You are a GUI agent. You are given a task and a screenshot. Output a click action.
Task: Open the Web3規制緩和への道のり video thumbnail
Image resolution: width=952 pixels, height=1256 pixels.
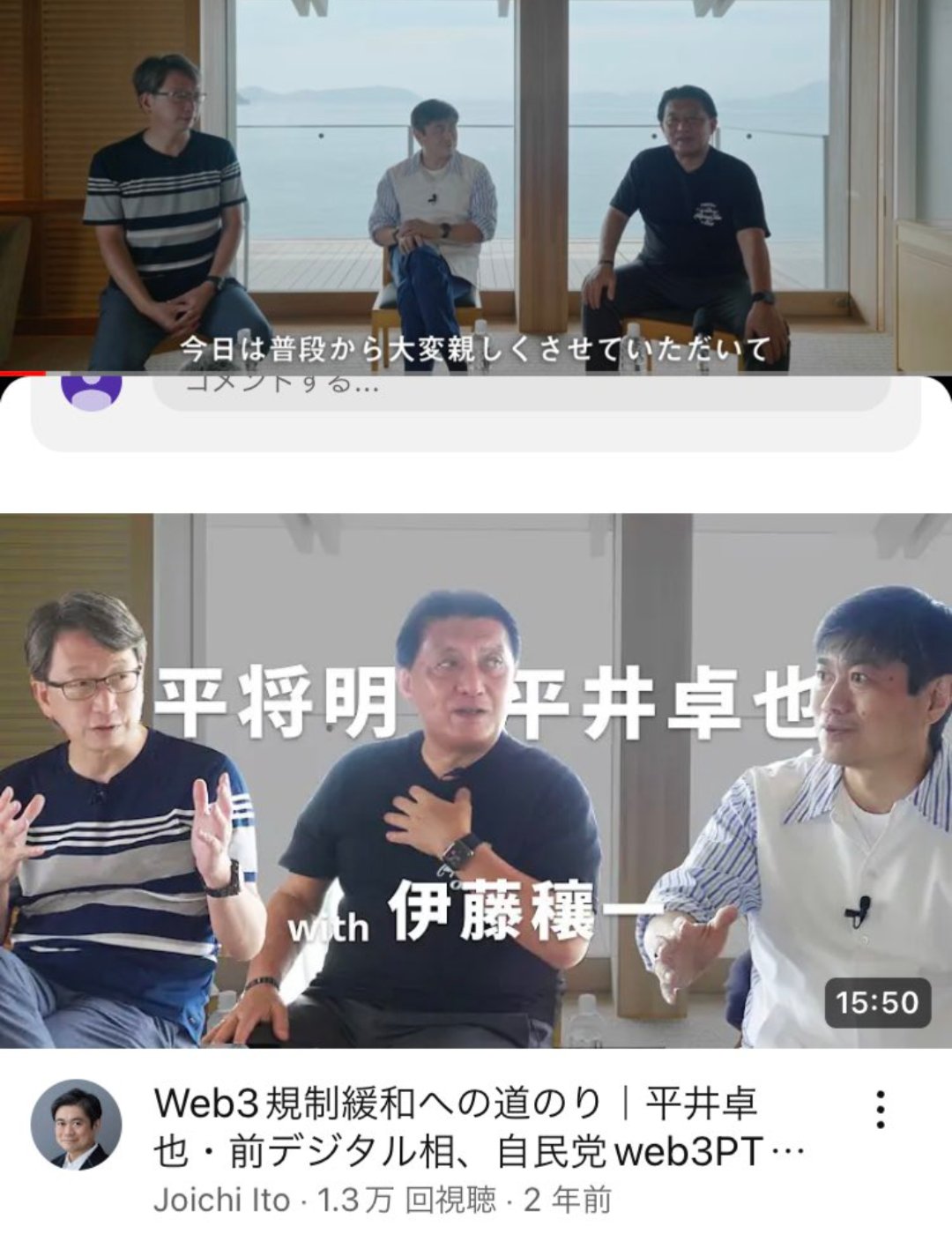[x=476, y=780]
